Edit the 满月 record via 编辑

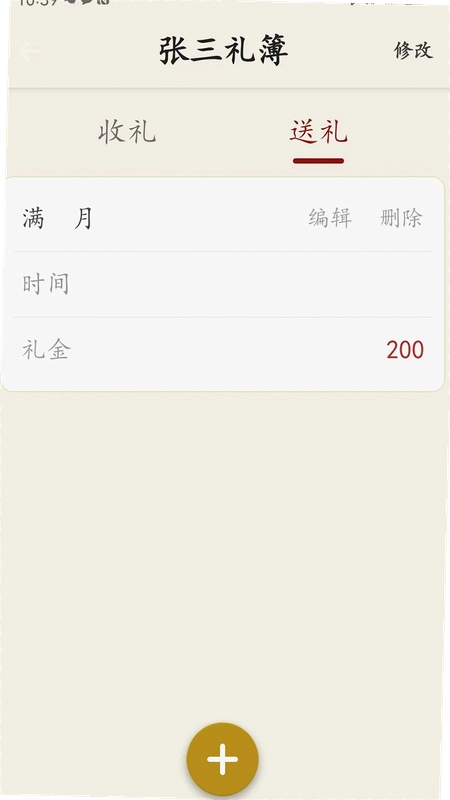pyautogui.click(x=330, y=218)
